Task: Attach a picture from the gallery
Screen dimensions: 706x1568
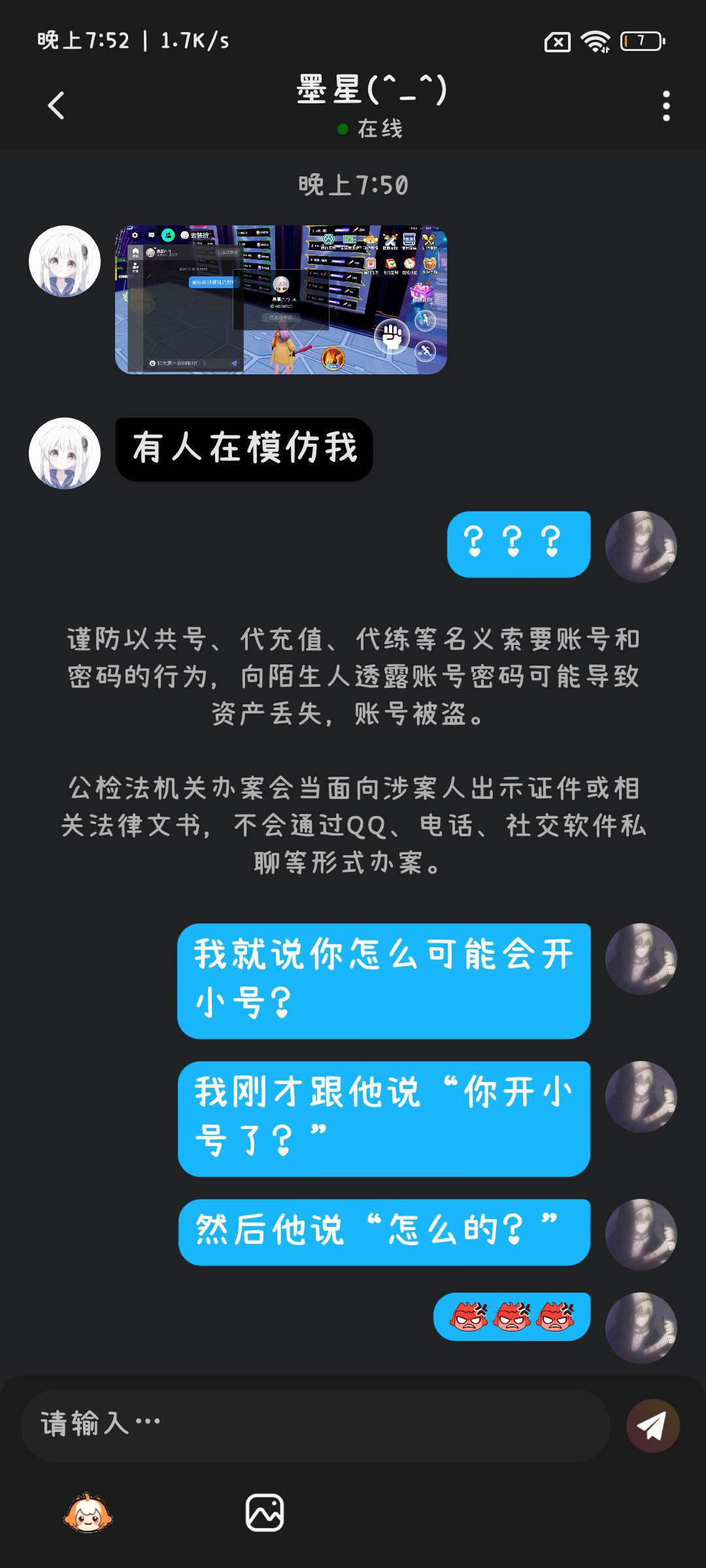Action: pyautogui.click(x=265, y=1512)
